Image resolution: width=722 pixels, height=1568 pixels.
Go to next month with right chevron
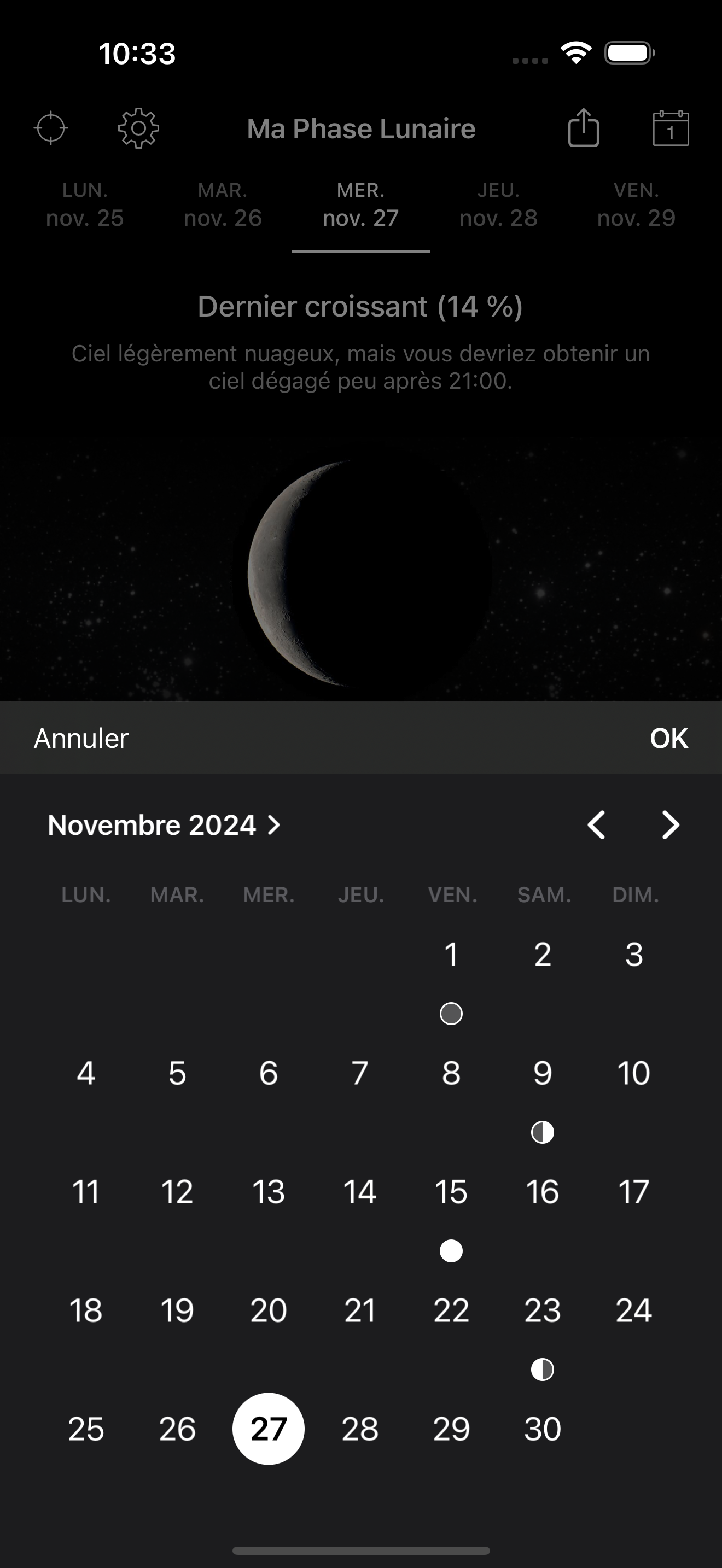click(x=669, y=825)
